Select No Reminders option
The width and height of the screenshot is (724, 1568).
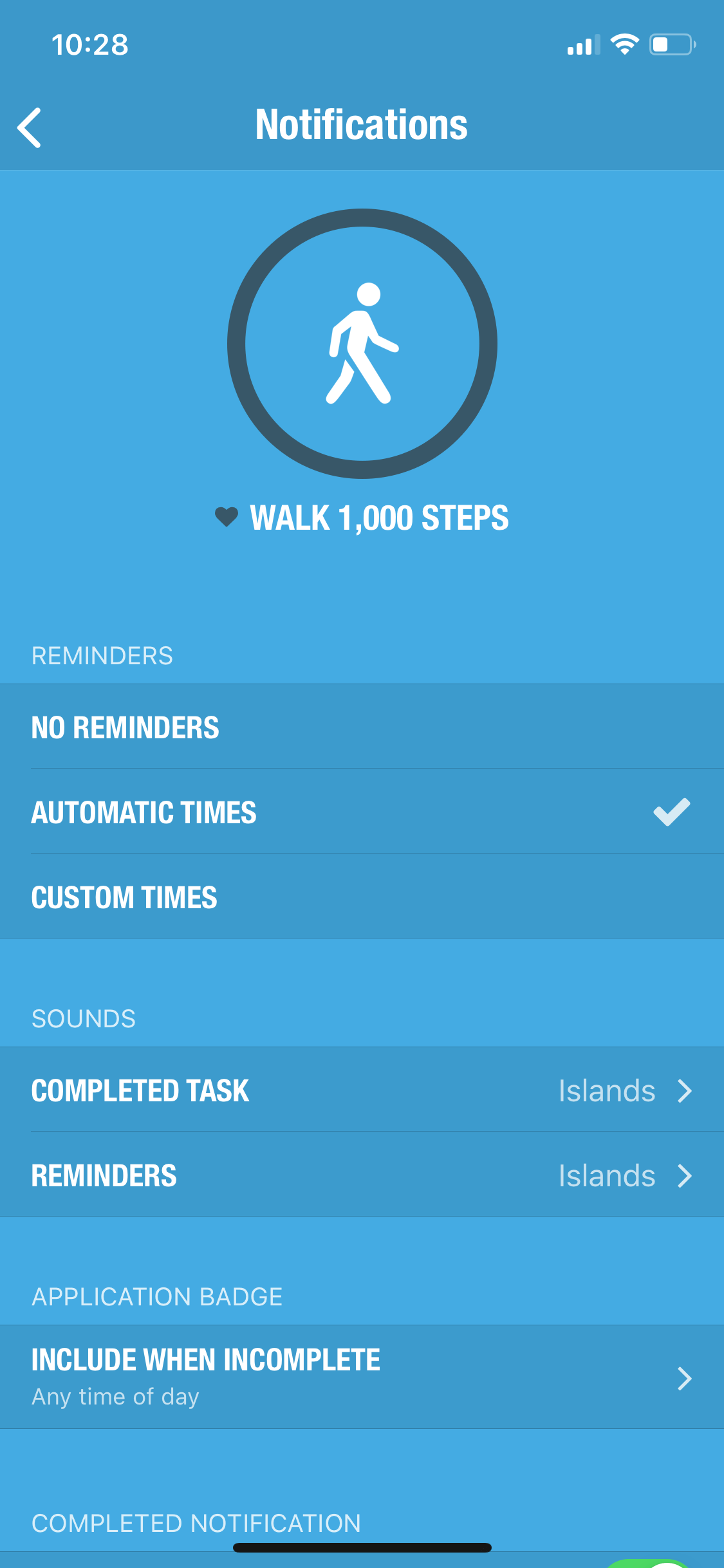tap(362, 727)
